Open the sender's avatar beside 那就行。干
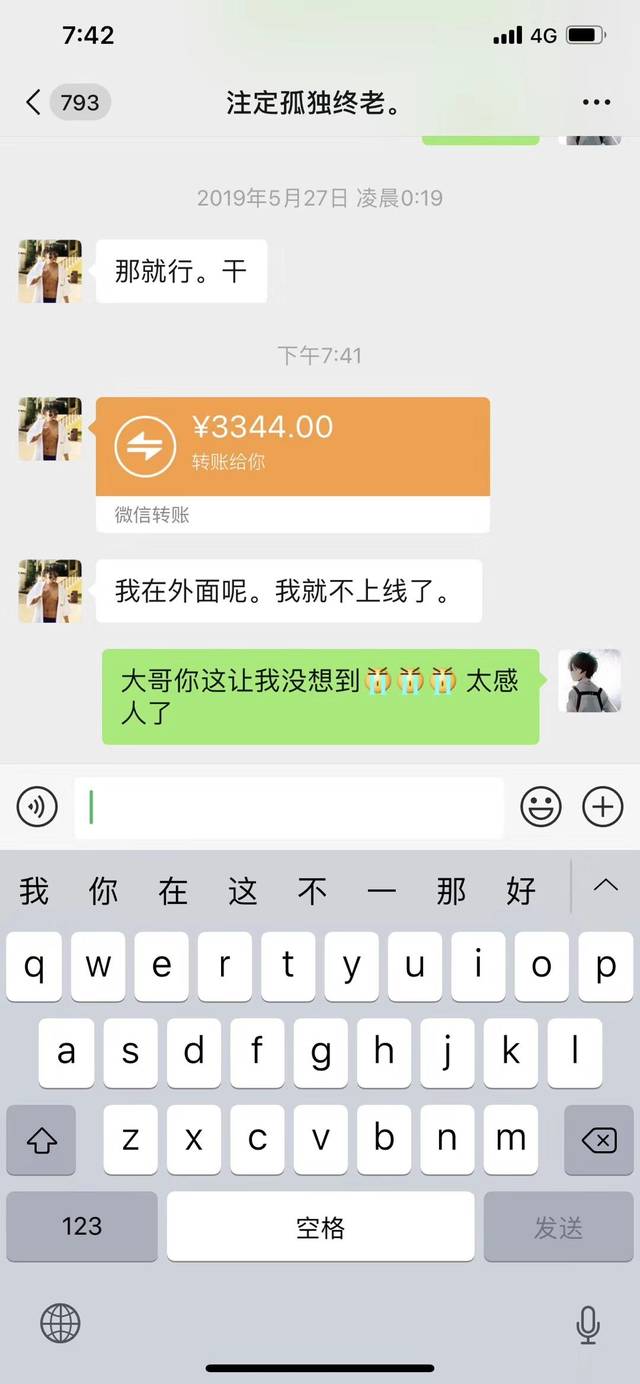 coord(50,271)
